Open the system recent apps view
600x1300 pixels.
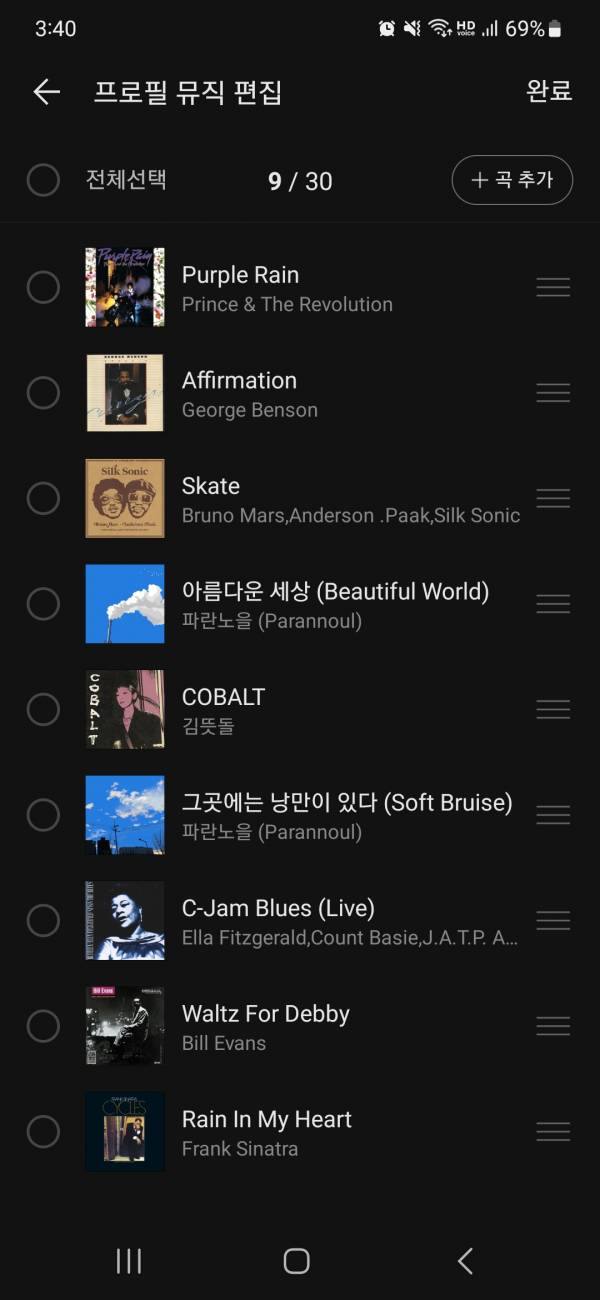(129, 1261)
